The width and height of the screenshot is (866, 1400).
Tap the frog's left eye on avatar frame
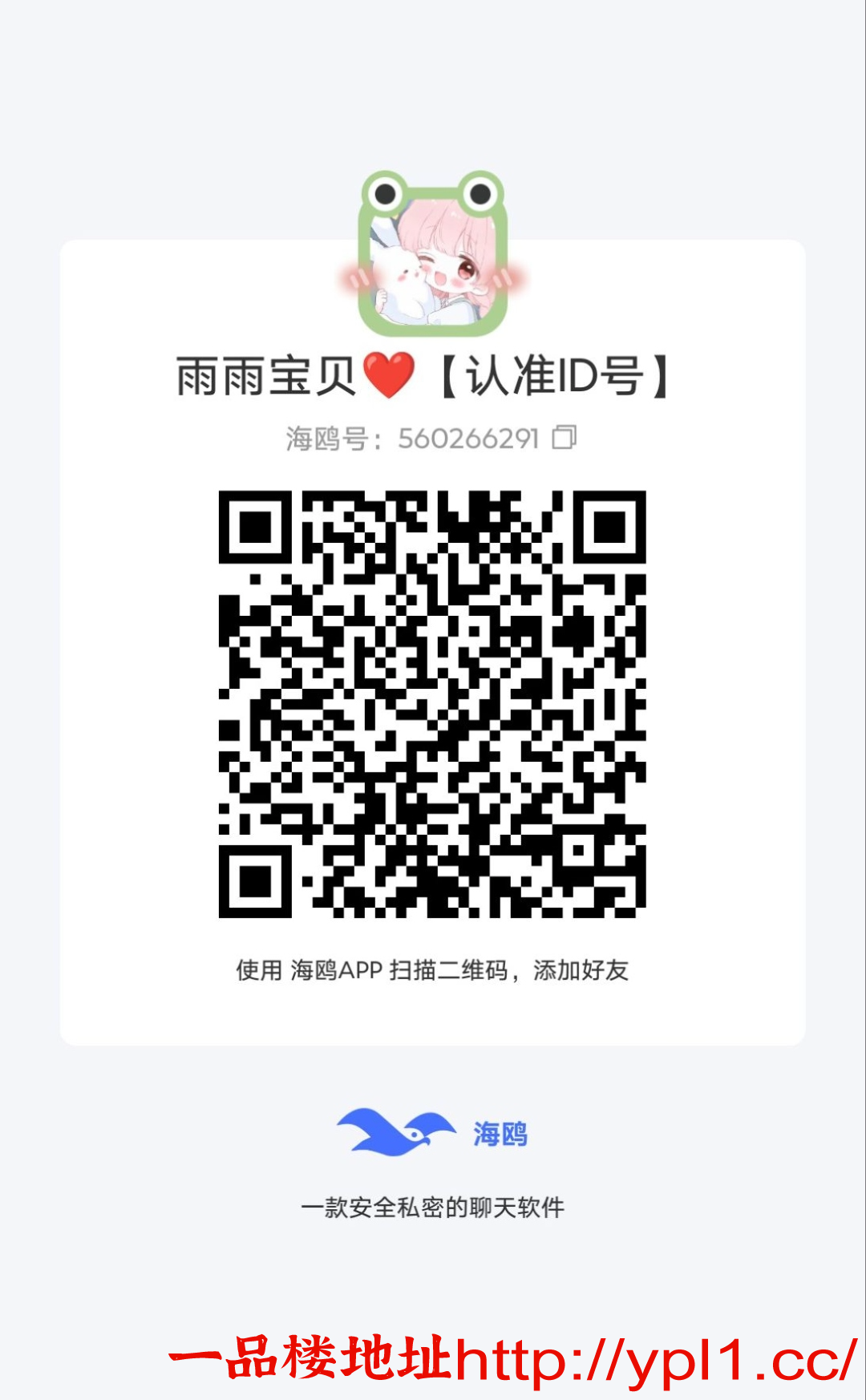(383, 192)
